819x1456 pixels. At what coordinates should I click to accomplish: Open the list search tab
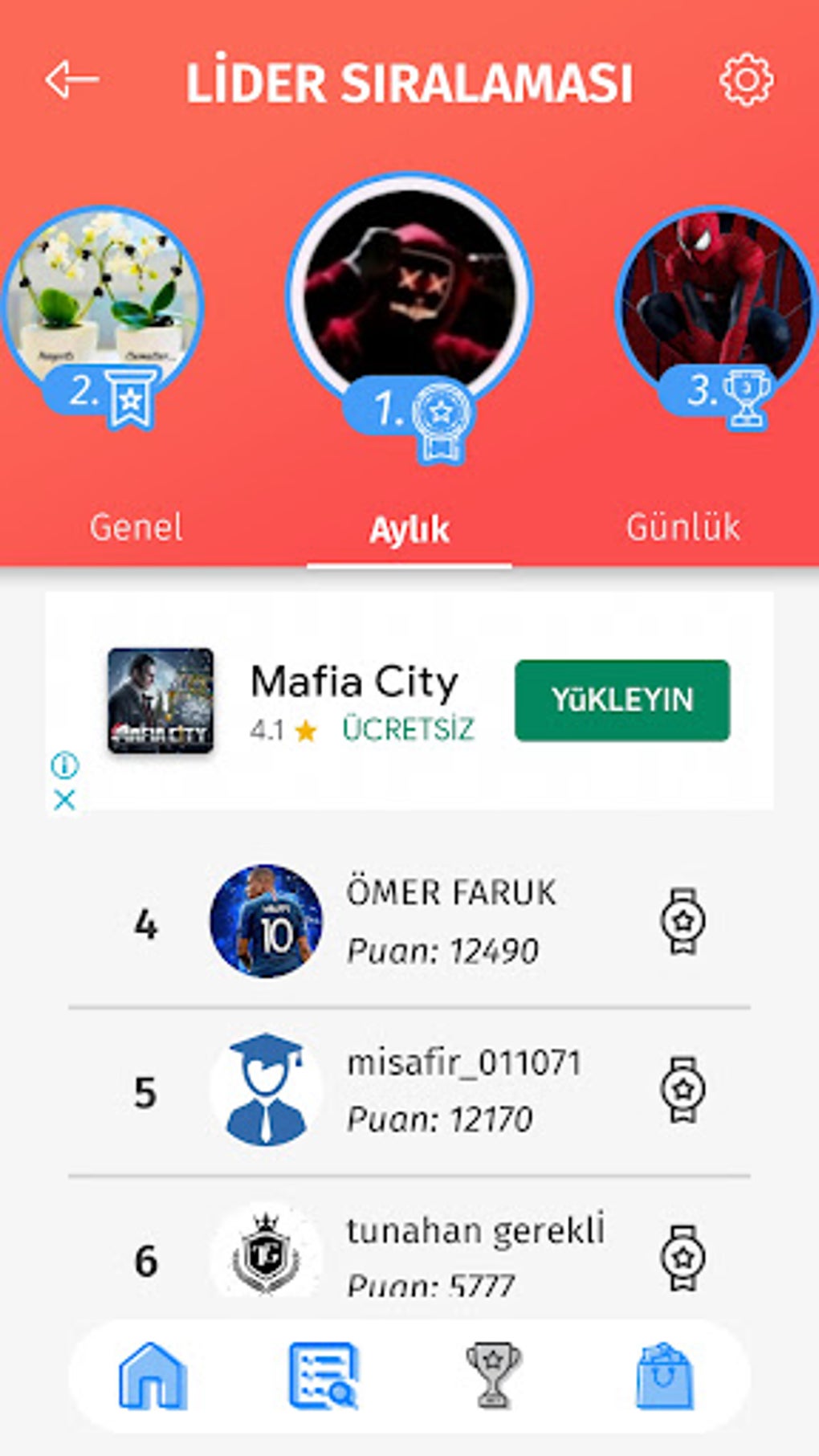point(323,1376)
